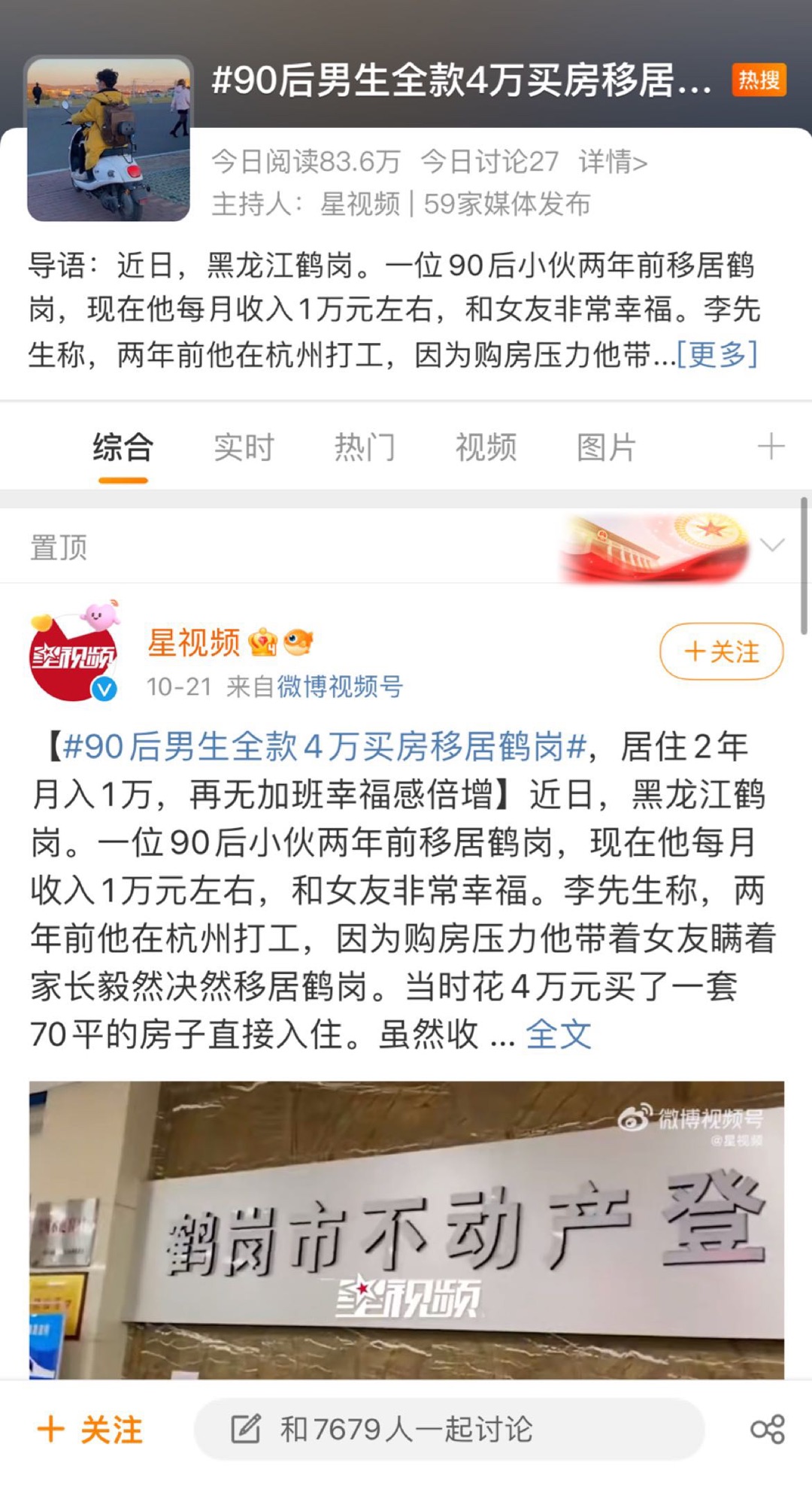Switch to the 实时 tab
Screen dimensions: 812x1487
pyautogui.click(x=244, y=448)
